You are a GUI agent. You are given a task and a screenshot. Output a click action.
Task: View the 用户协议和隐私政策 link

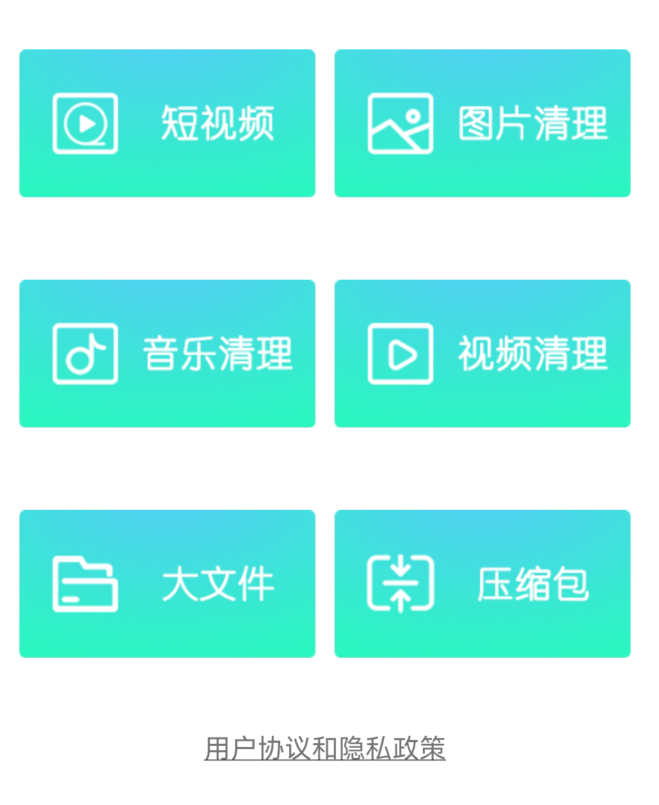point(325,748)
